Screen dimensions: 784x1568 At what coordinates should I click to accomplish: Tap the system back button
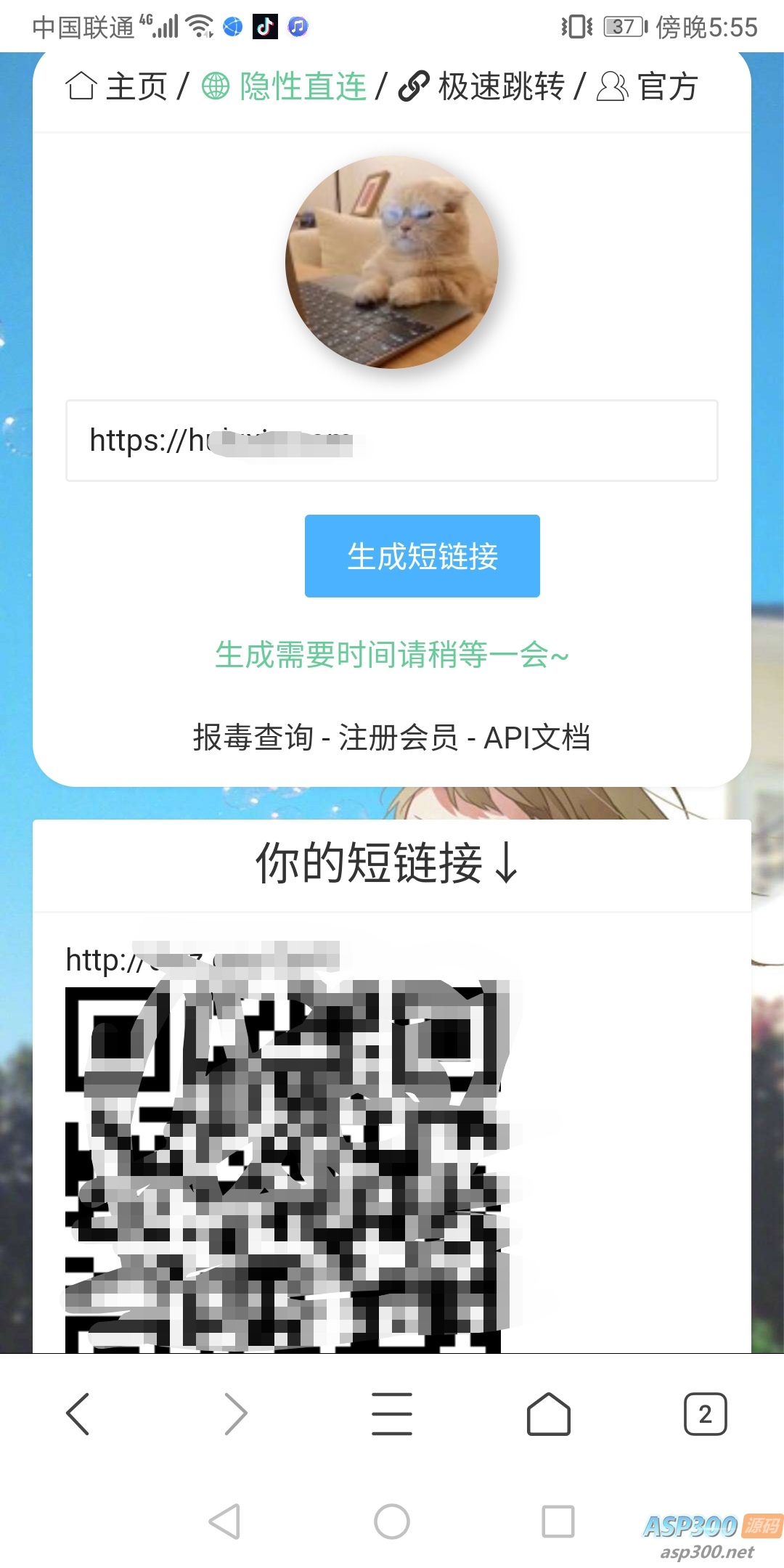(224, 1522)
